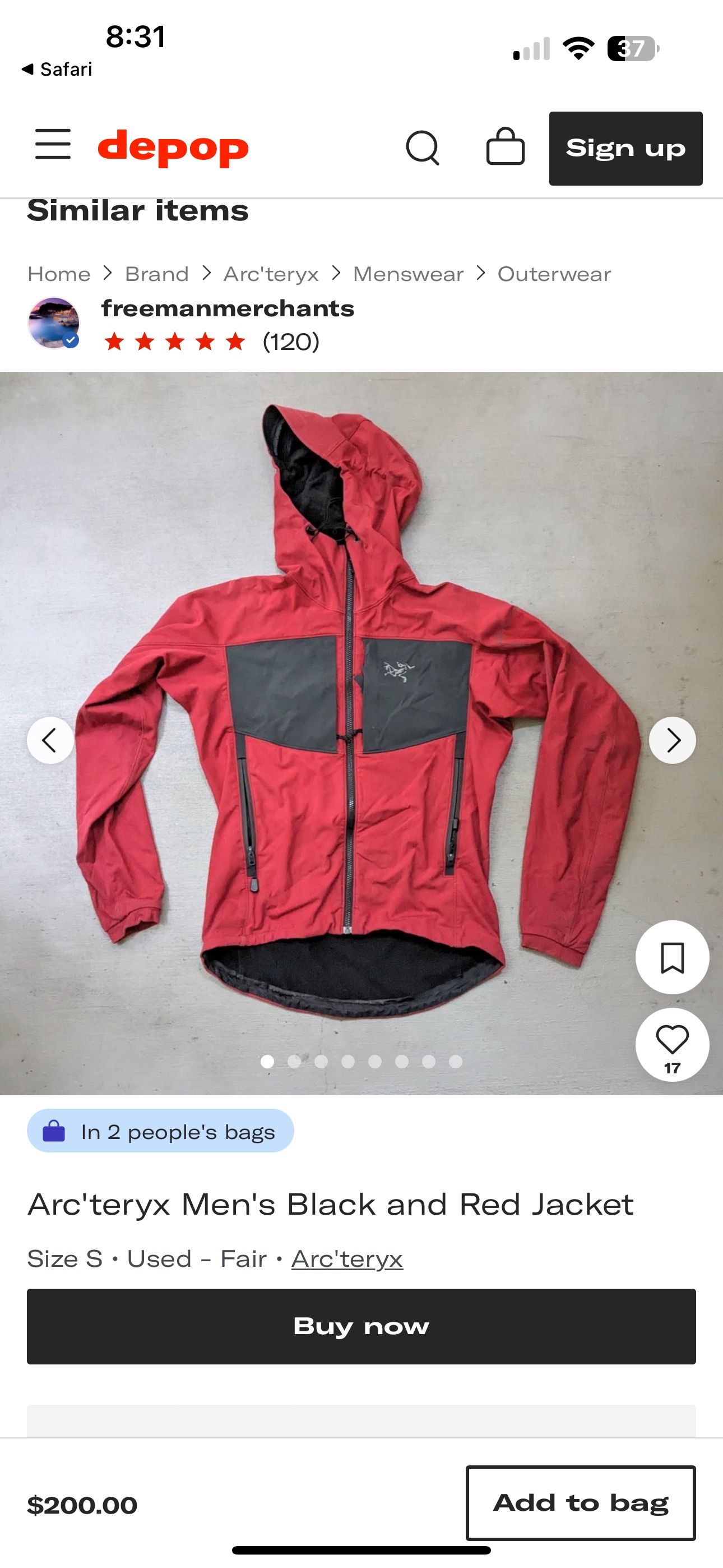Open the search icon
Viewport: 723px width, 1568px height.
coord(423,147)
